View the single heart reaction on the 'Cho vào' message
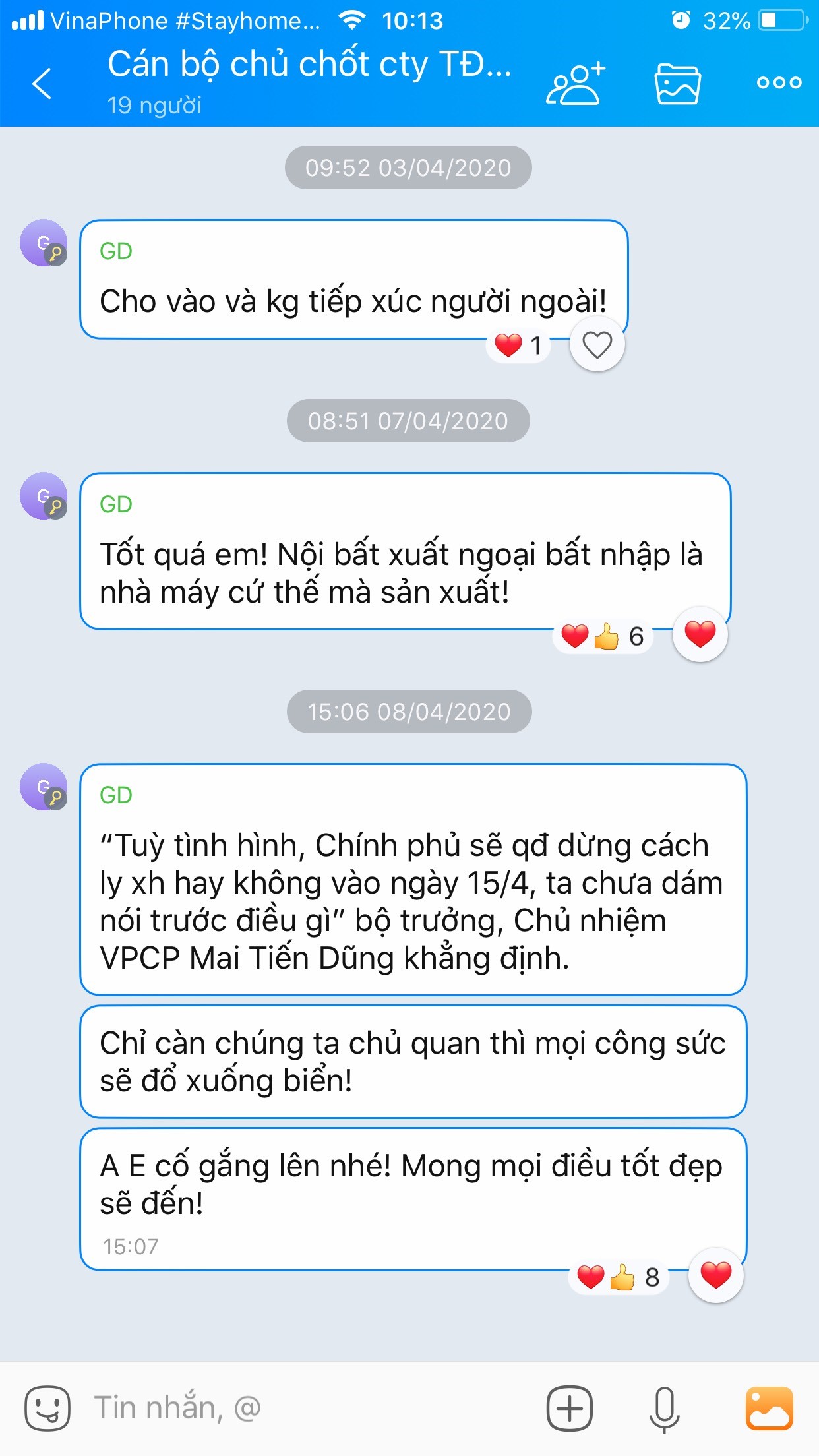 pyautogui.click(x=519, y=345)
